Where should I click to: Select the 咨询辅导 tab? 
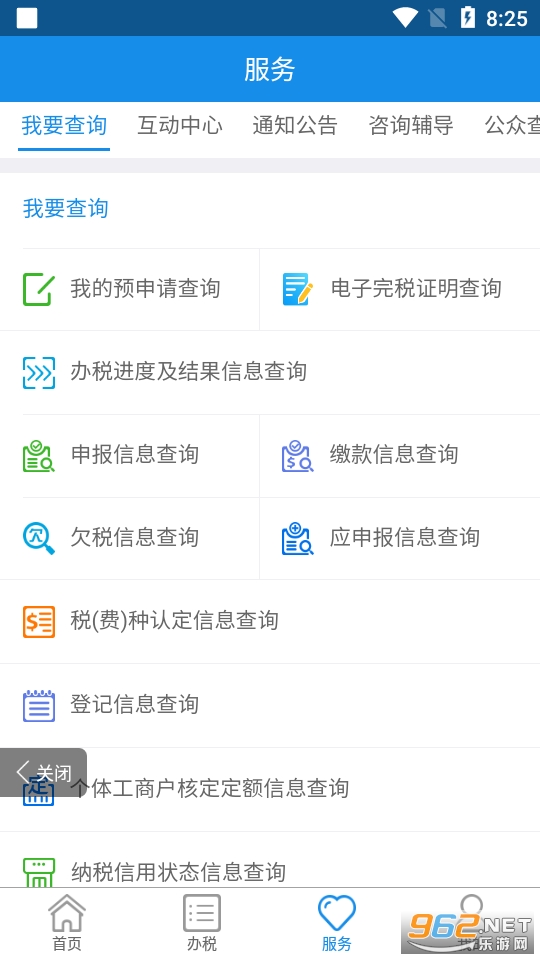click(x=411, y=125)
